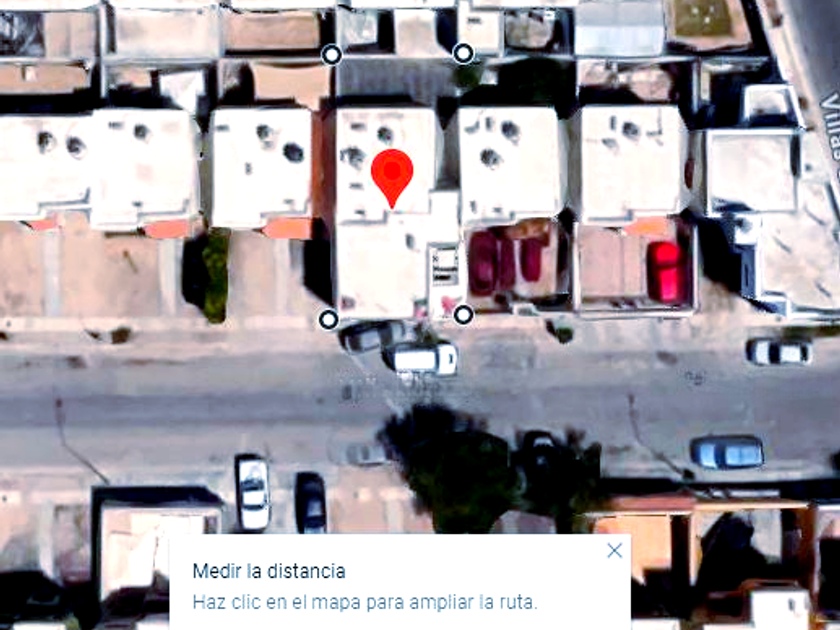Select the measurement point beside the white van
The height and width of the screenshot is (630, 840).
tap(463, 315)
